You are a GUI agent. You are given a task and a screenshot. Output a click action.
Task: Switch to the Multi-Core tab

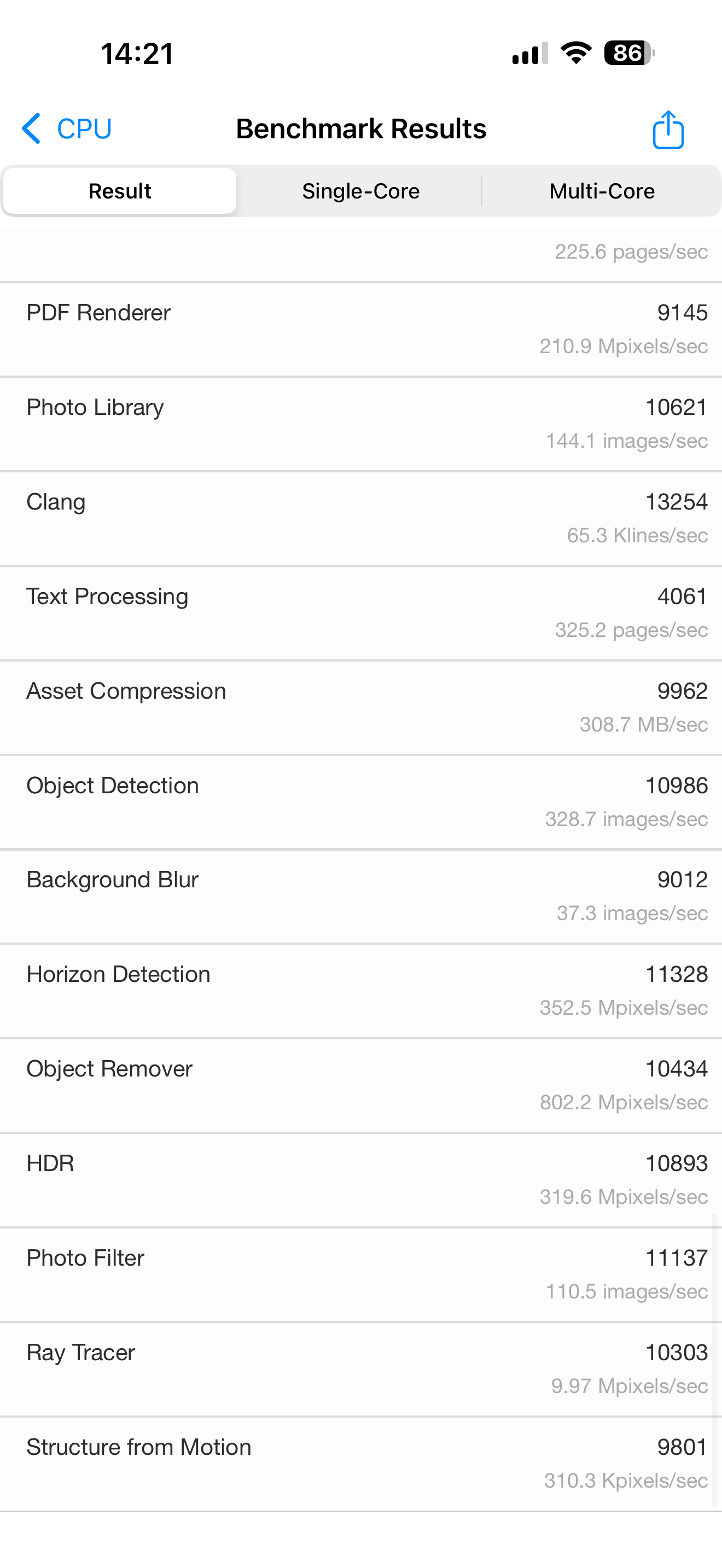pyautogui.click(x=602, y=191)
